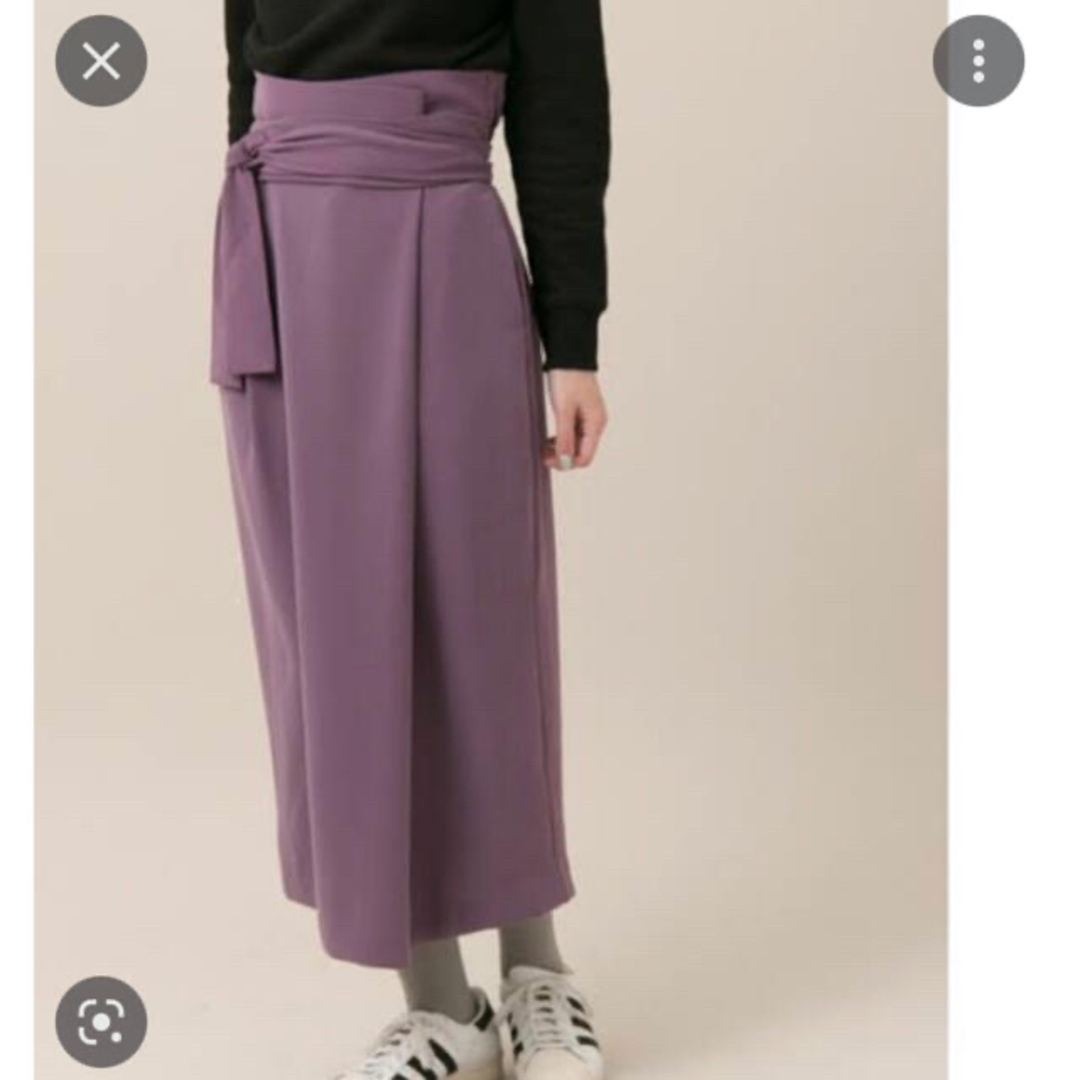This screenshot has width=1080, height=1080.
Task: Search this image with Lens
Action: tap(101, 1021)
